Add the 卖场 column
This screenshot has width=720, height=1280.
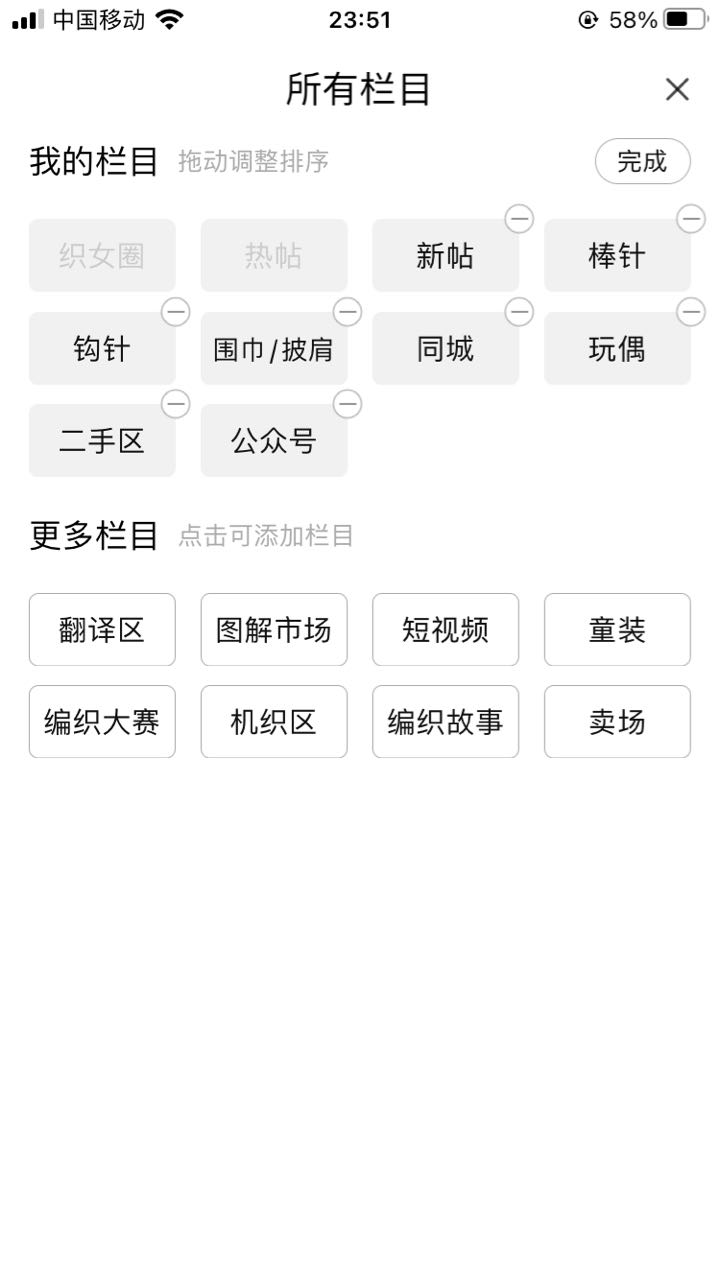click(617, 721)
